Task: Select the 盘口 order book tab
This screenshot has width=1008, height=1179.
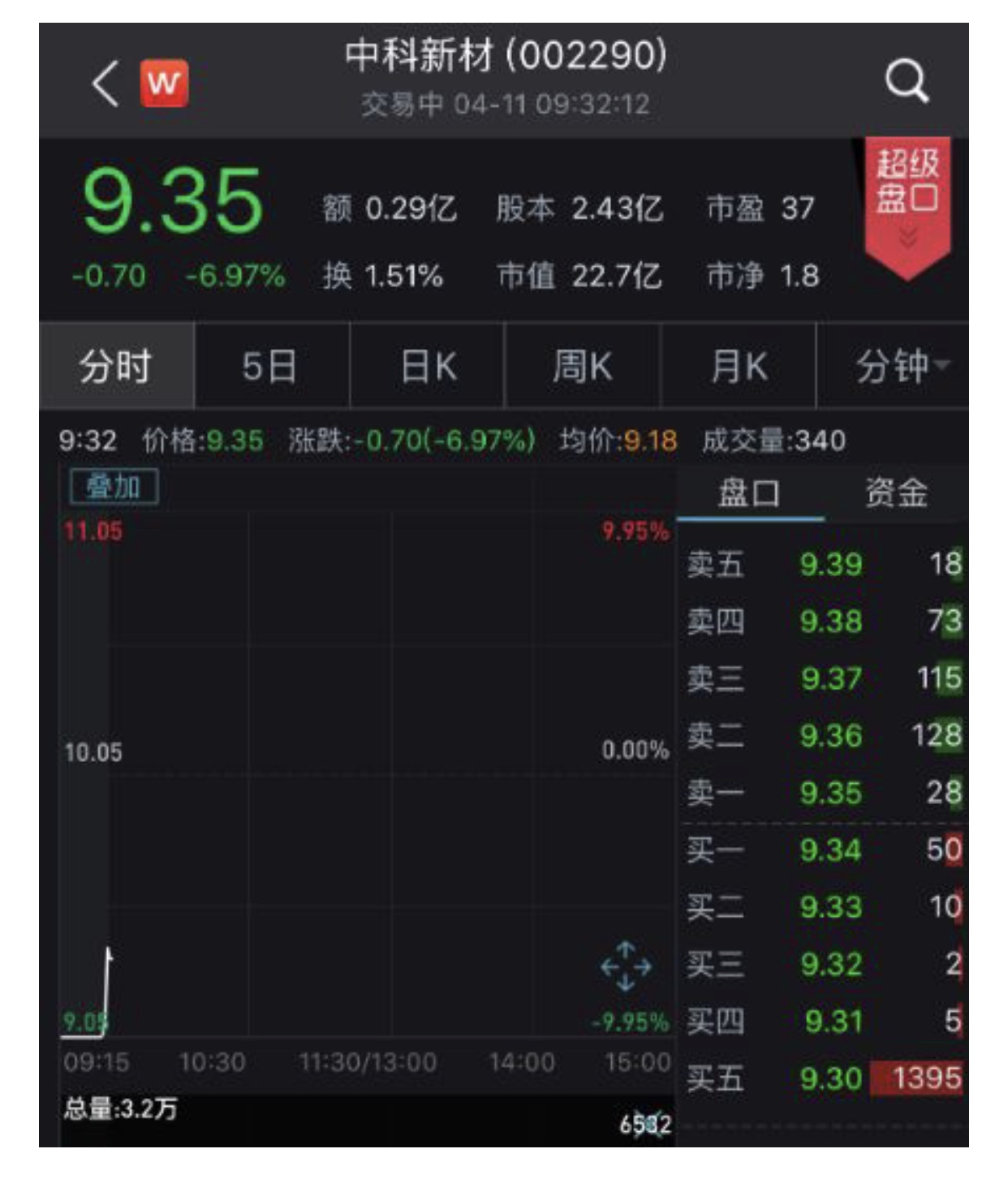Action: tap(749, 493)
